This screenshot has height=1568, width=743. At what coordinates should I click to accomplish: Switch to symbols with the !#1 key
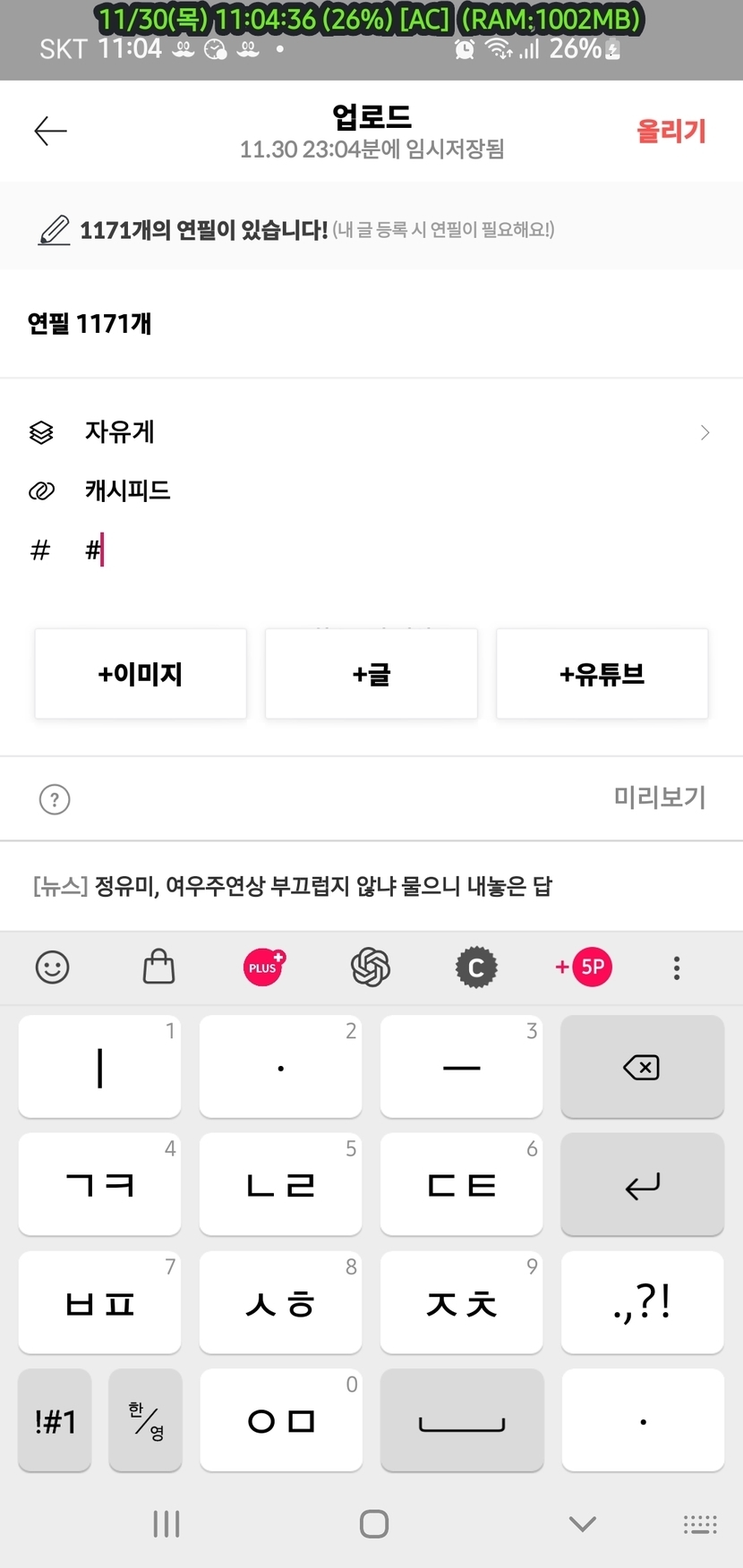55,1420
